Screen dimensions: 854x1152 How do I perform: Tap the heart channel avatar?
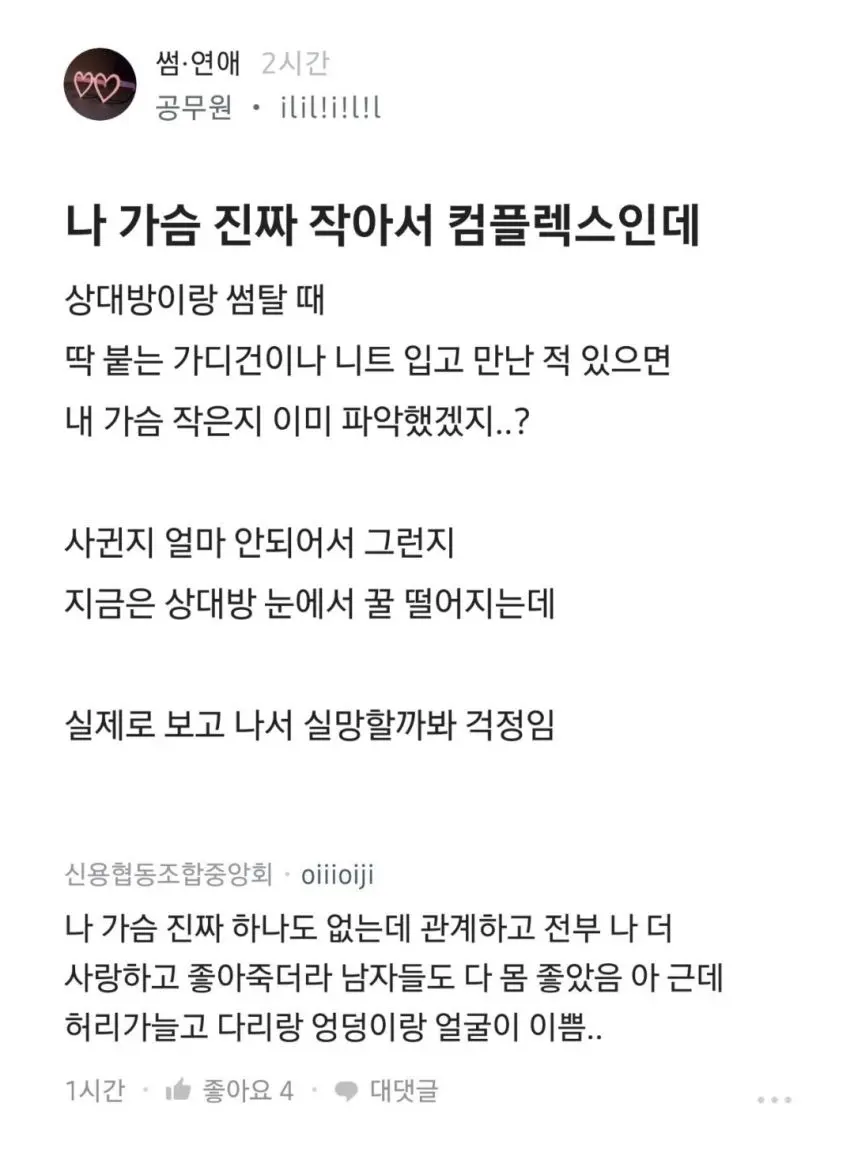point(100,84)
